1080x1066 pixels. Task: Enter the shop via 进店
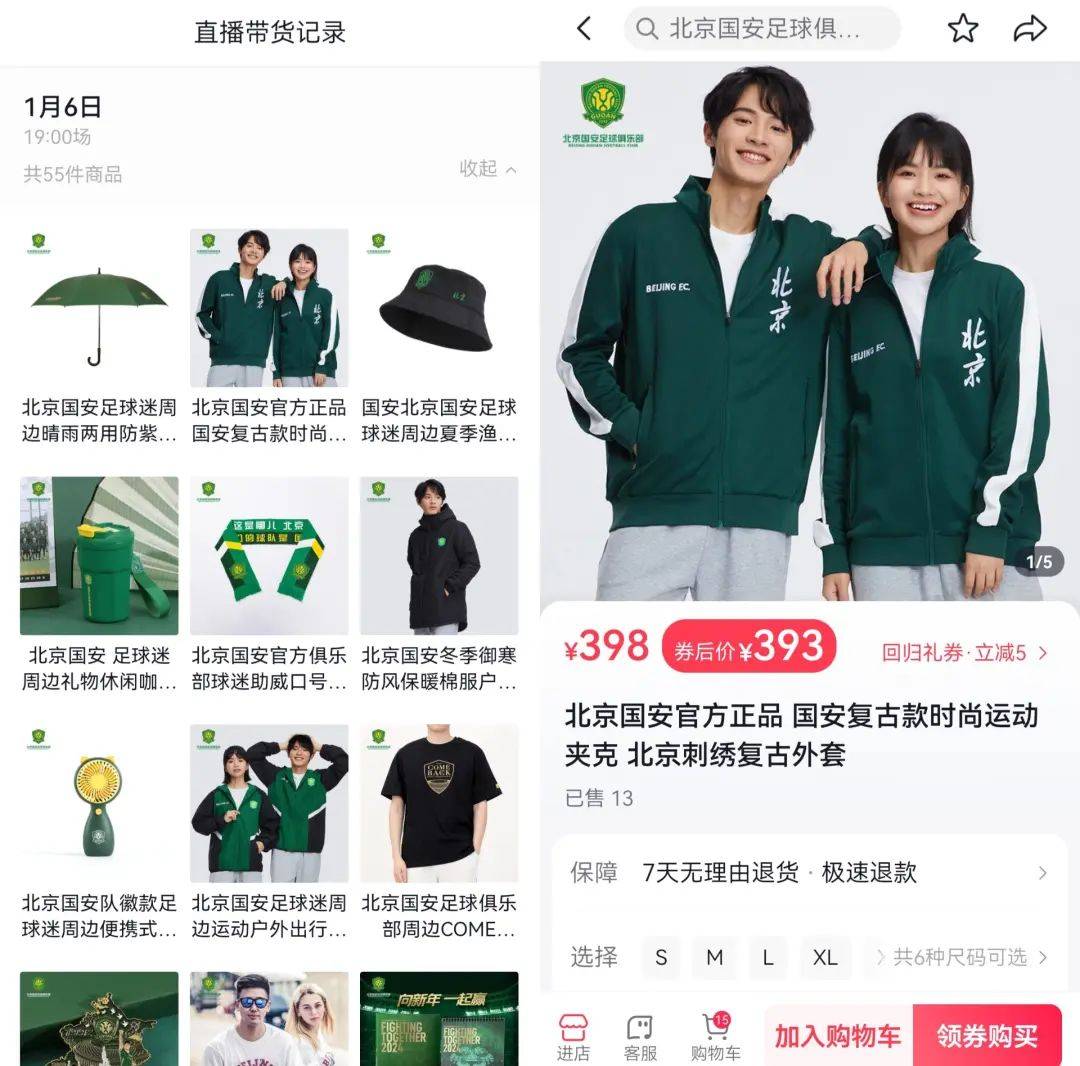(573, 1037)
